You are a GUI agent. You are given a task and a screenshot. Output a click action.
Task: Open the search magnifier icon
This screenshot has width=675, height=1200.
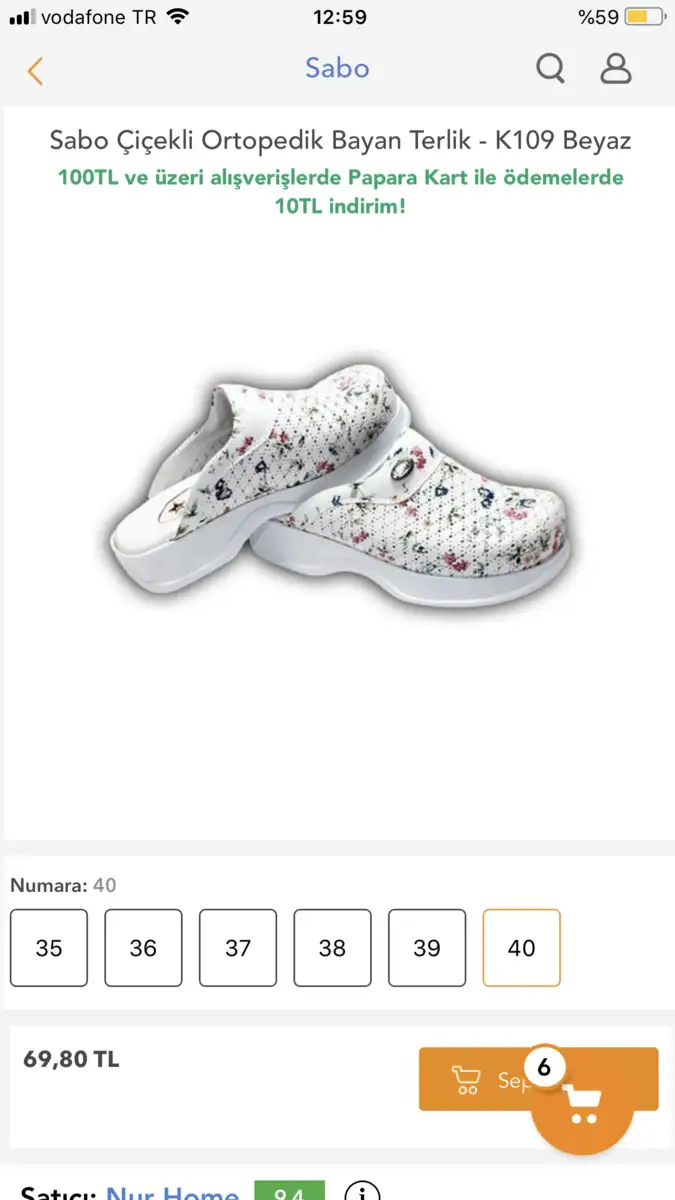click(x=550, y=69)
